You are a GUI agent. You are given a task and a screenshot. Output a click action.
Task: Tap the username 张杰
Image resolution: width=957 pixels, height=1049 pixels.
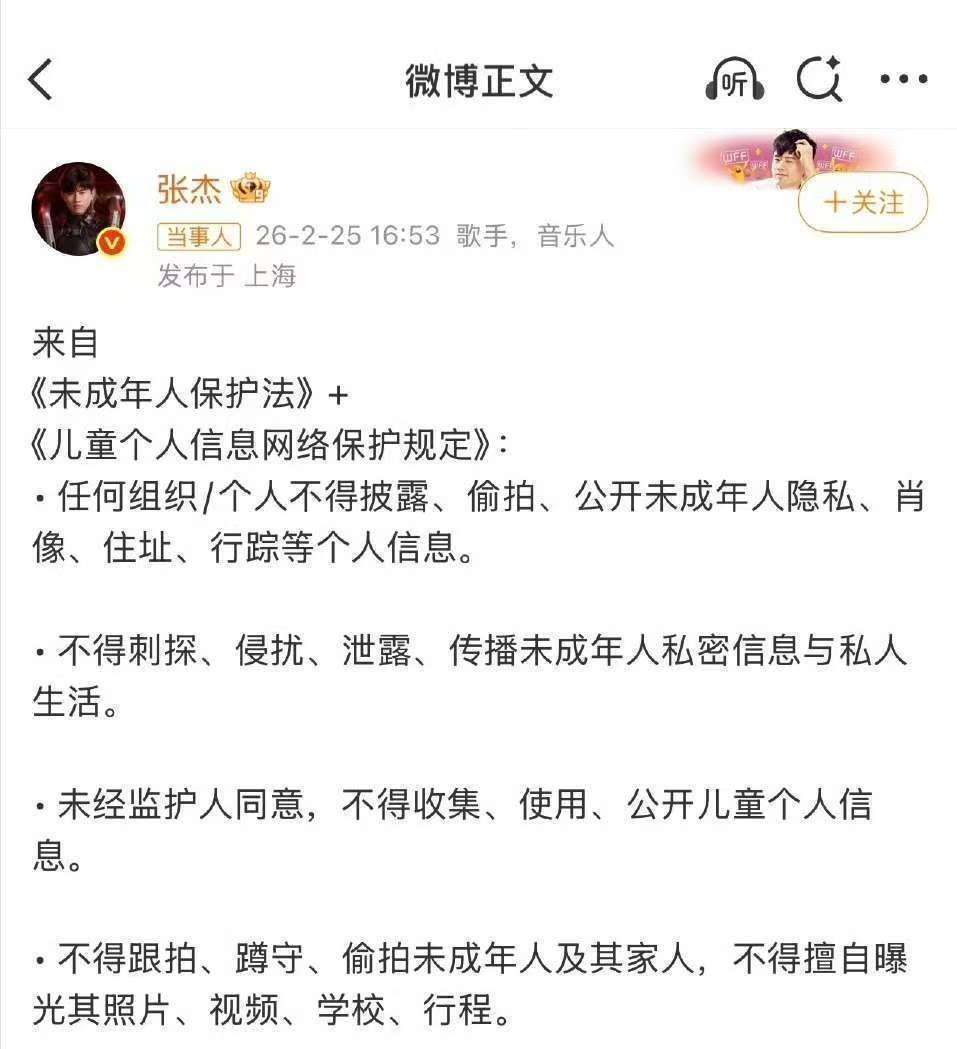point(189,187)
